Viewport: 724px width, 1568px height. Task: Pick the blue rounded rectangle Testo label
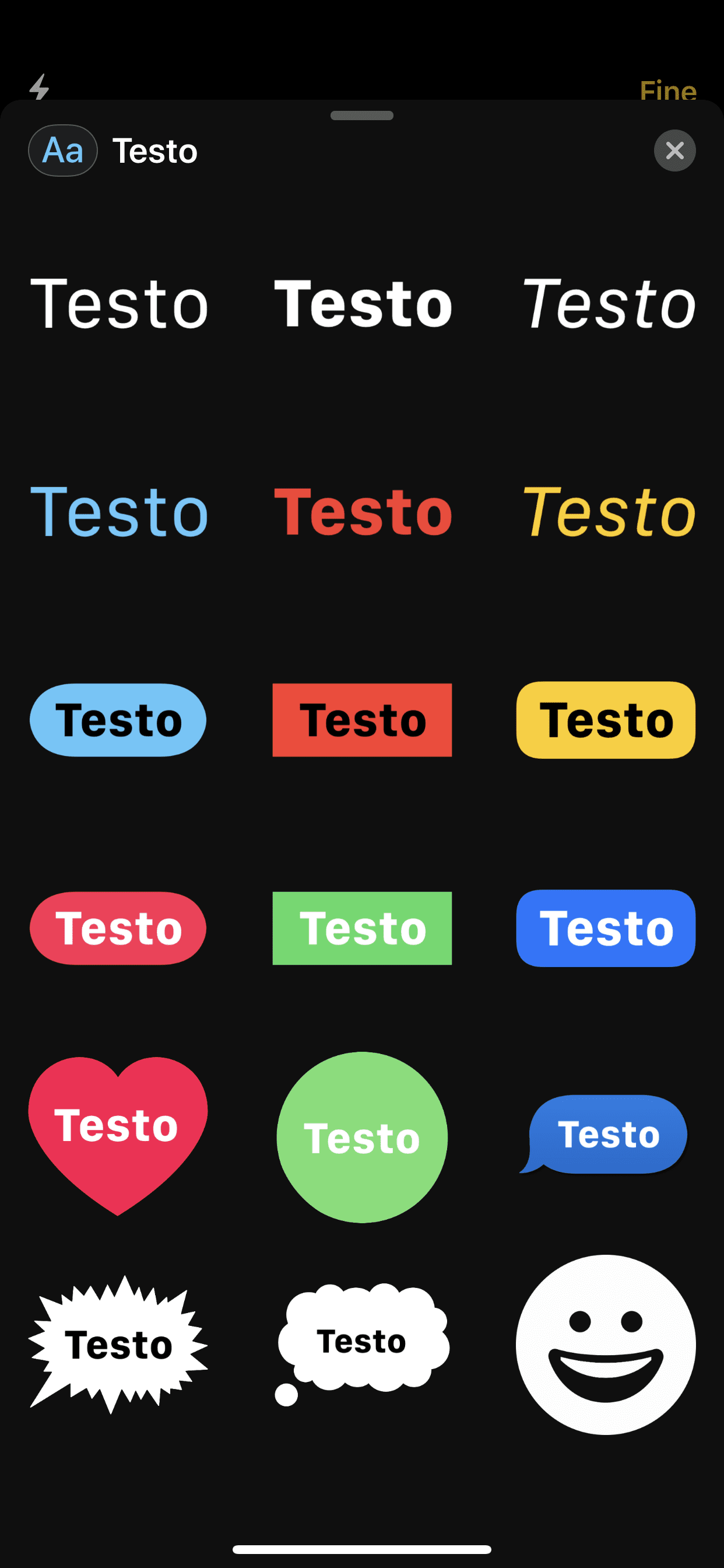606,928
